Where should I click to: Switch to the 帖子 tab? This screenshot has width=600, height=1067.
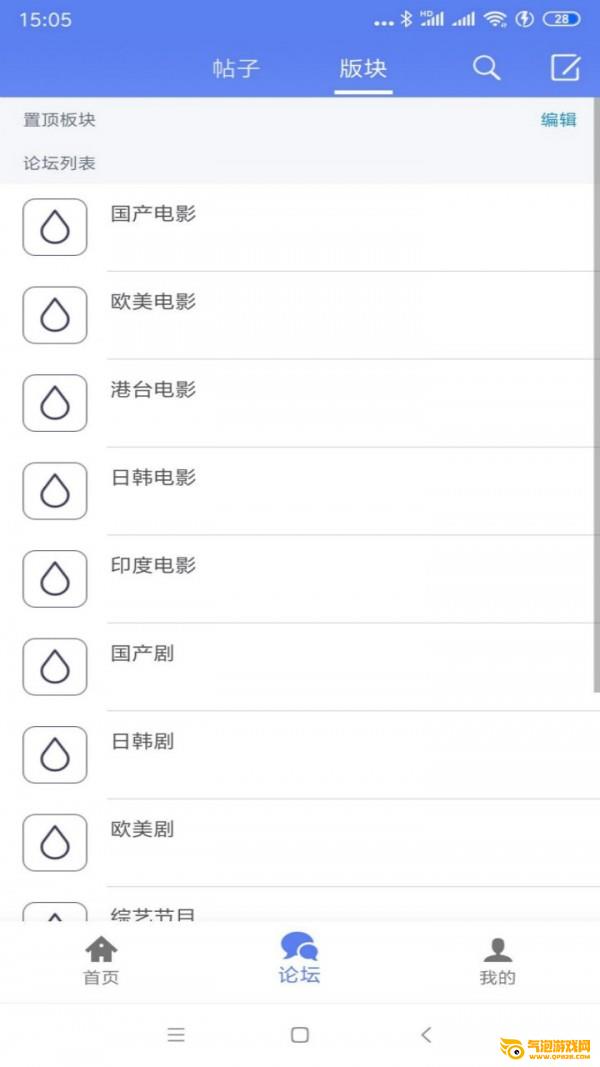235,69
